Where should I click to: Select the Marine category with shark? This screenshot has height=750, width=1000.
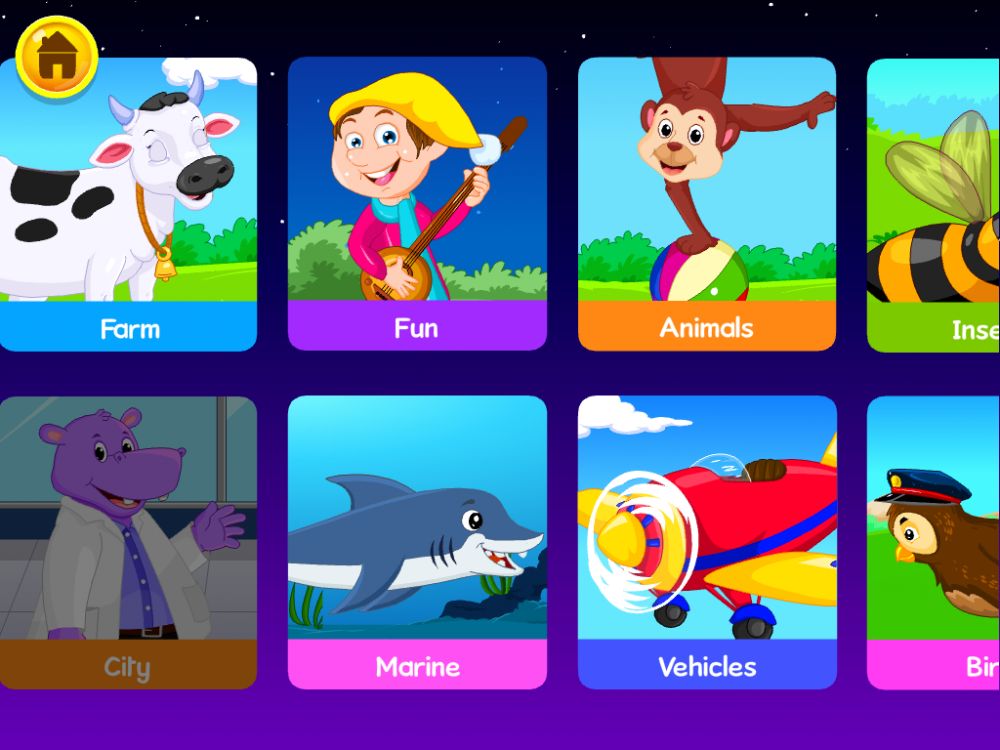[417, 543]
